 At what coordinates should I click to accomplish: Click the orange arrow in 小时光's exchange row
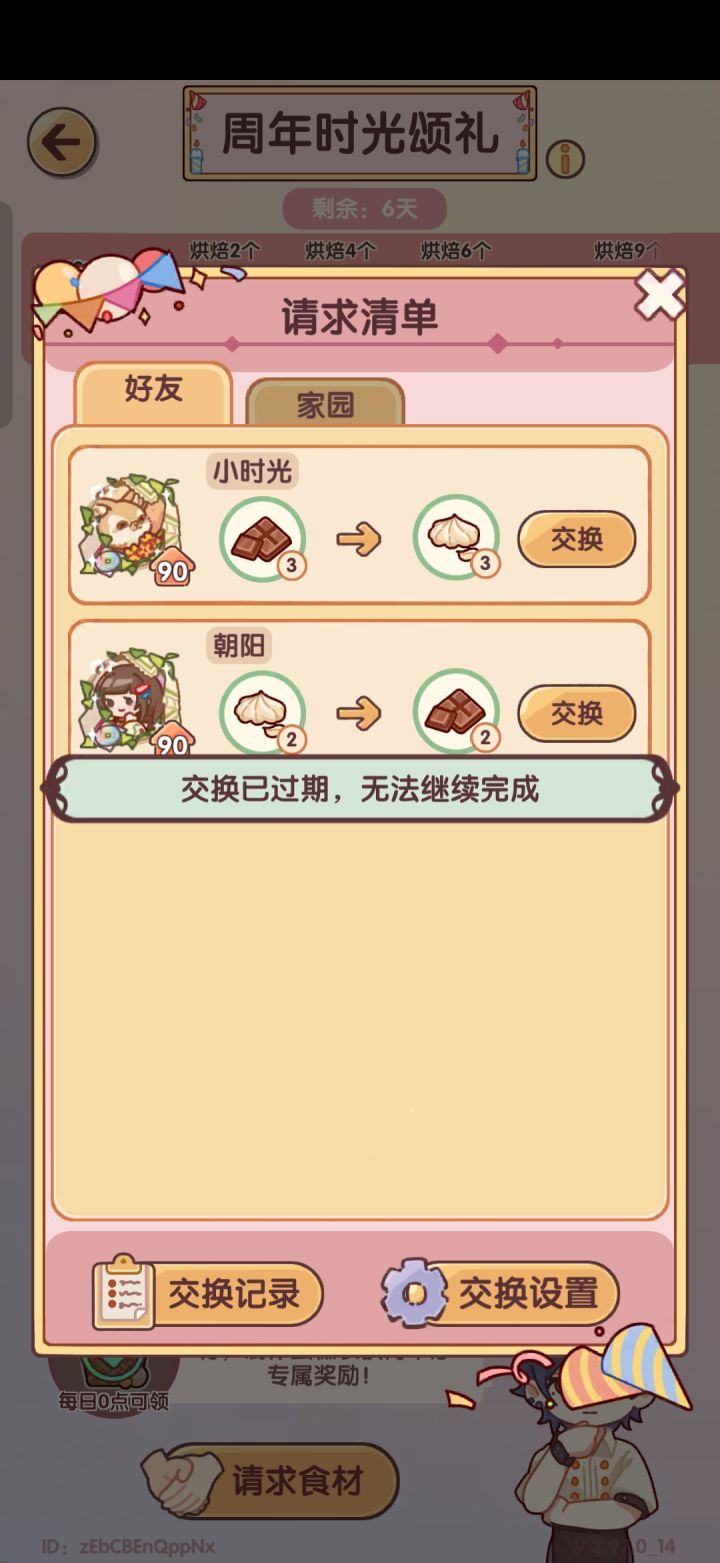(x=360, y=538)
